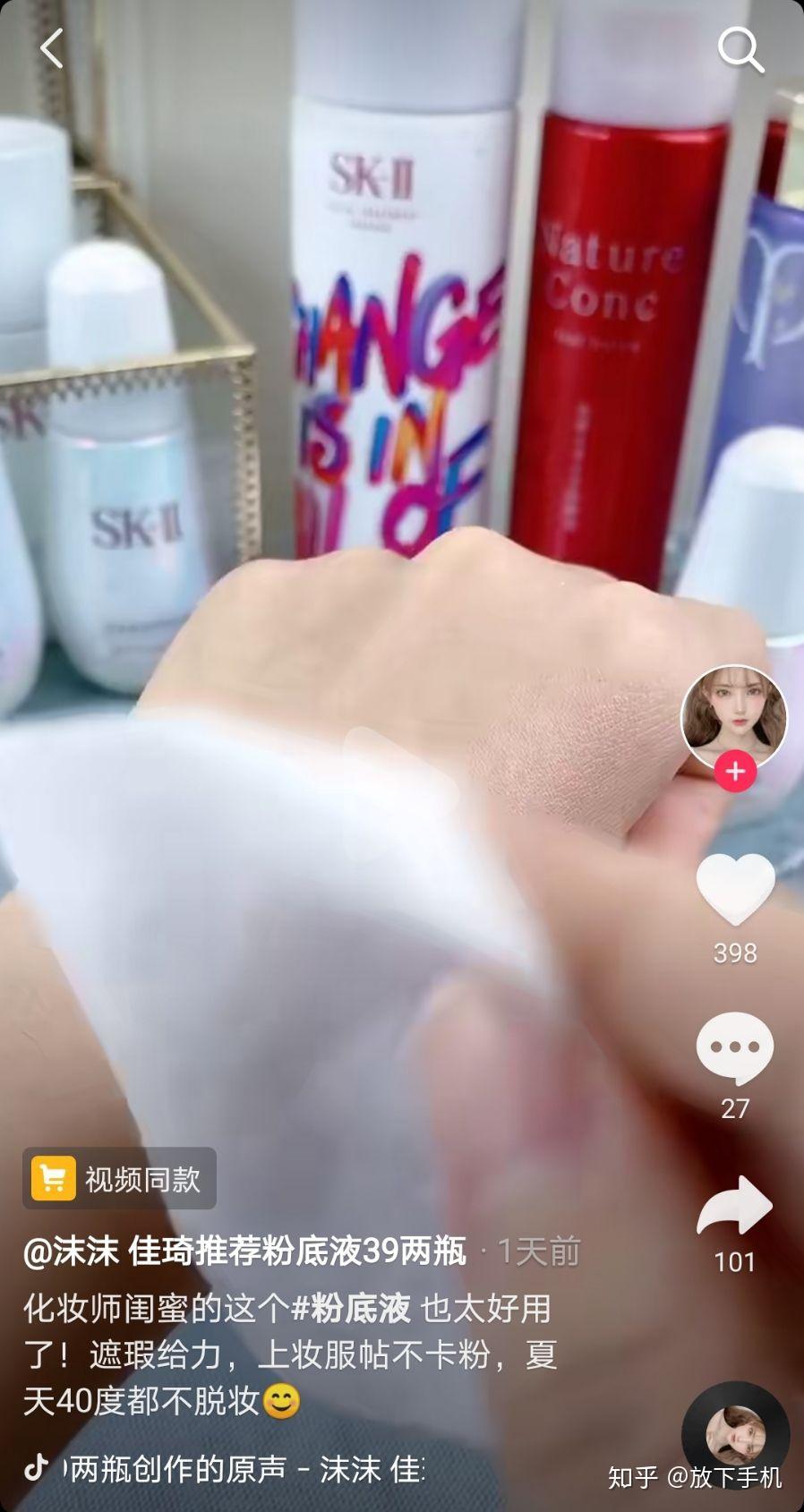804x1512 pixels.
Task: Go back with the arrow icon
Action: point(52,48)
